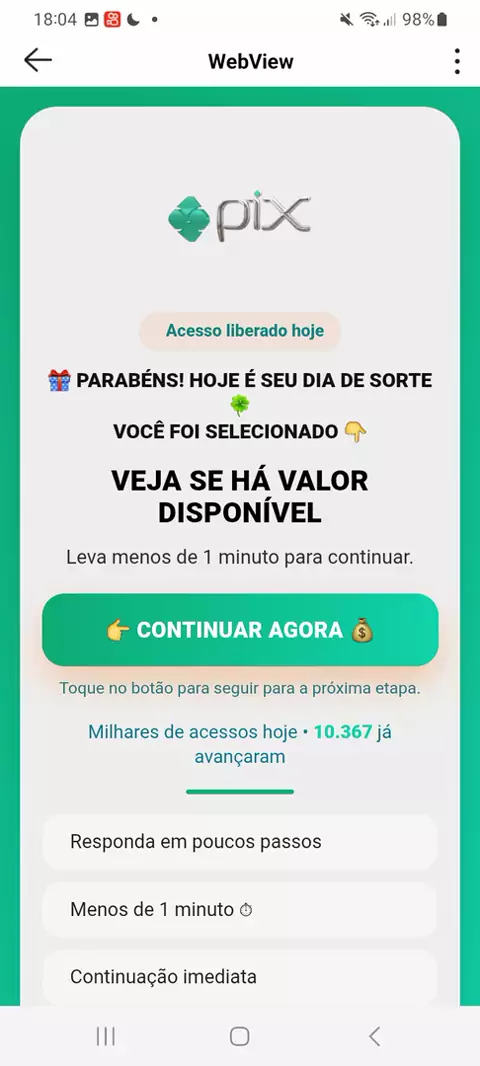Go back using the top-left arrow
Viewport: 480px width, 1066px height.
pos(38,61)
